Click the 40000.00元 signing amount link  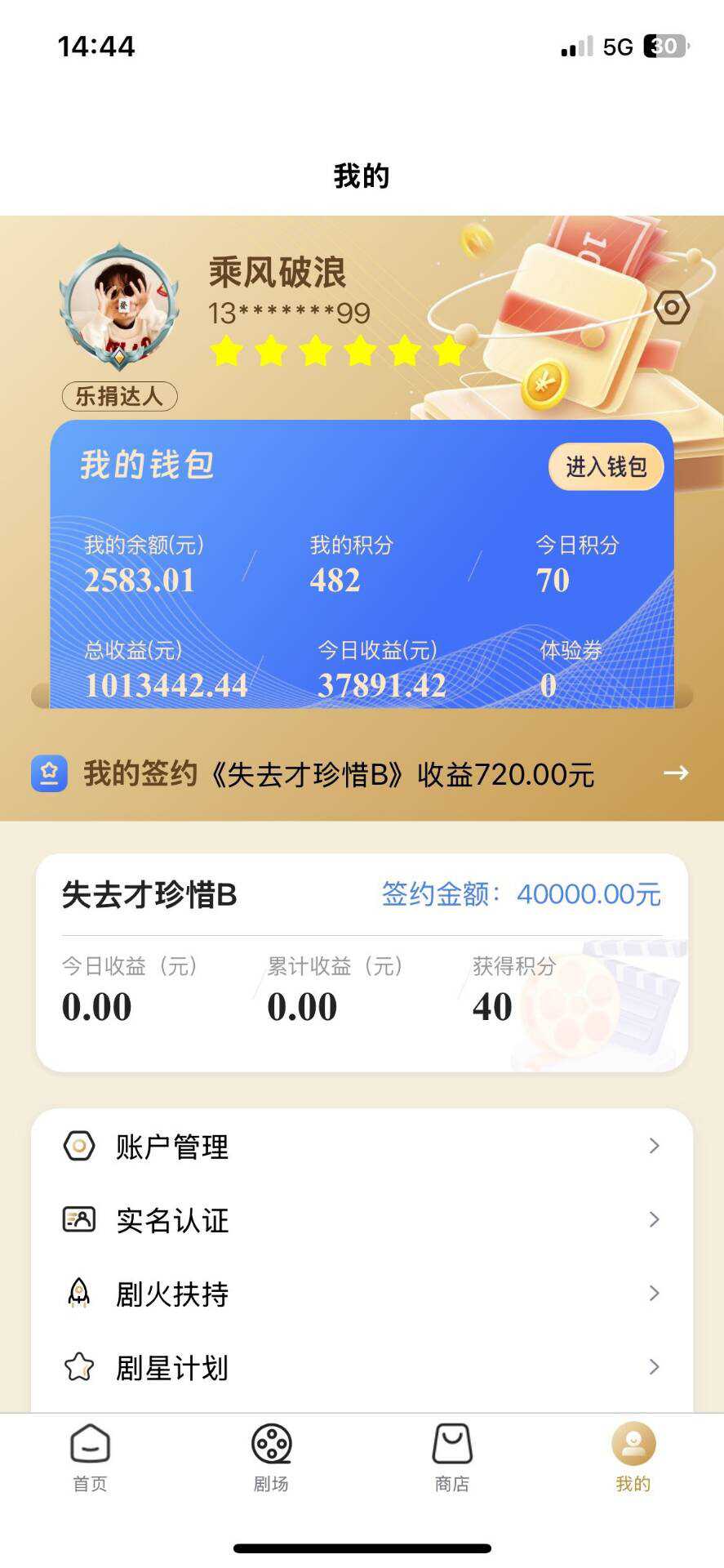[x=588, y=894]
